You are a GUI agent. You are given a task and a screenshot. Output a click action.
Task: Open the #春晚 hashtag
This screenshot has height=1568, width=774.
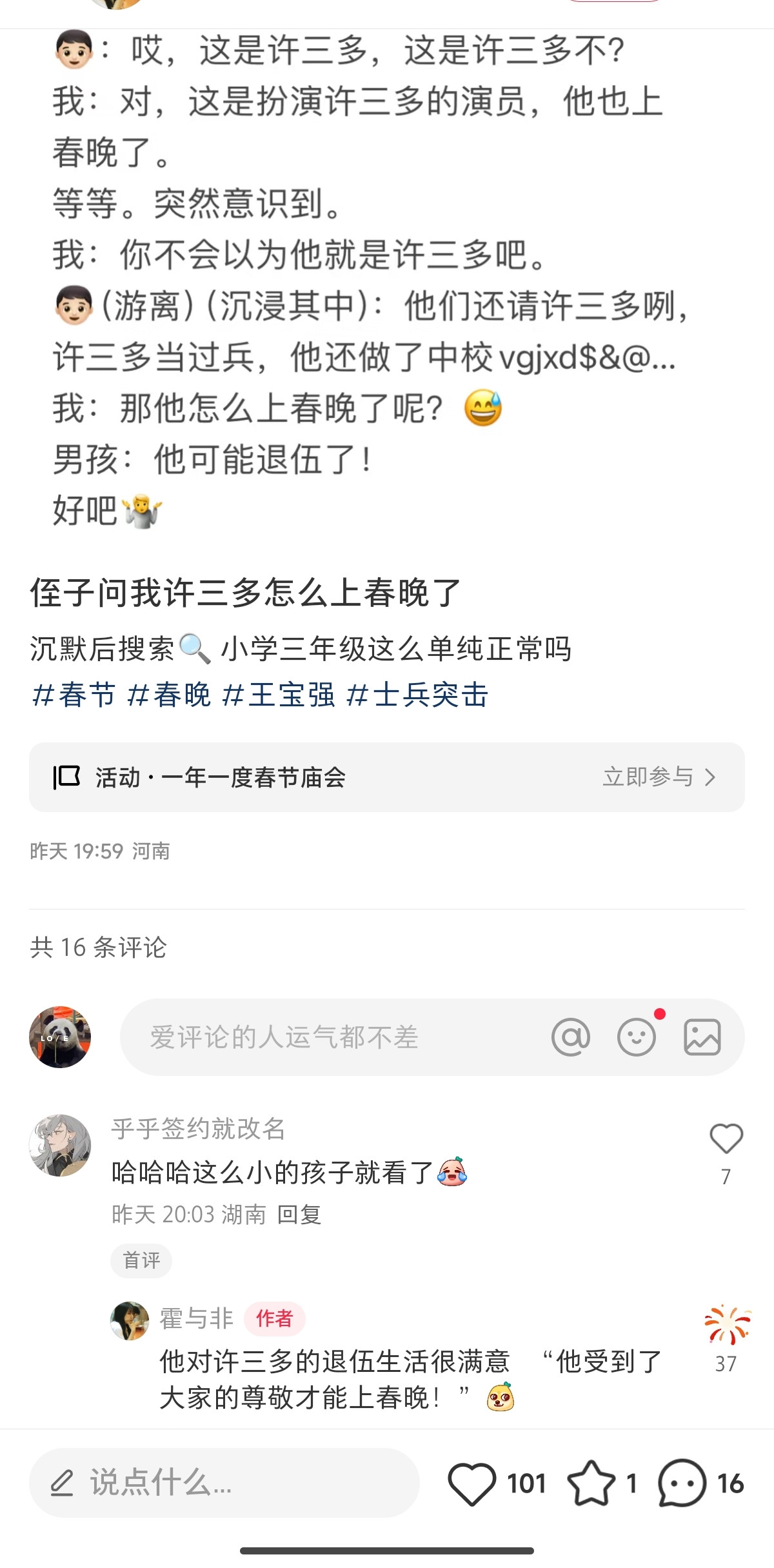pos(169,695)
